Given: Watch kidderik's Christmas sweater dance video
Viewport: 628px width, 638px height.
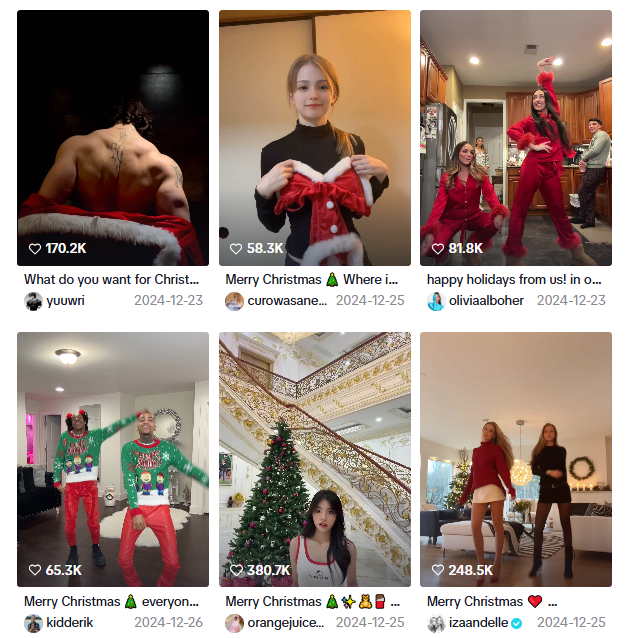Looking at the screenshot, I should [x=113, y=459].
